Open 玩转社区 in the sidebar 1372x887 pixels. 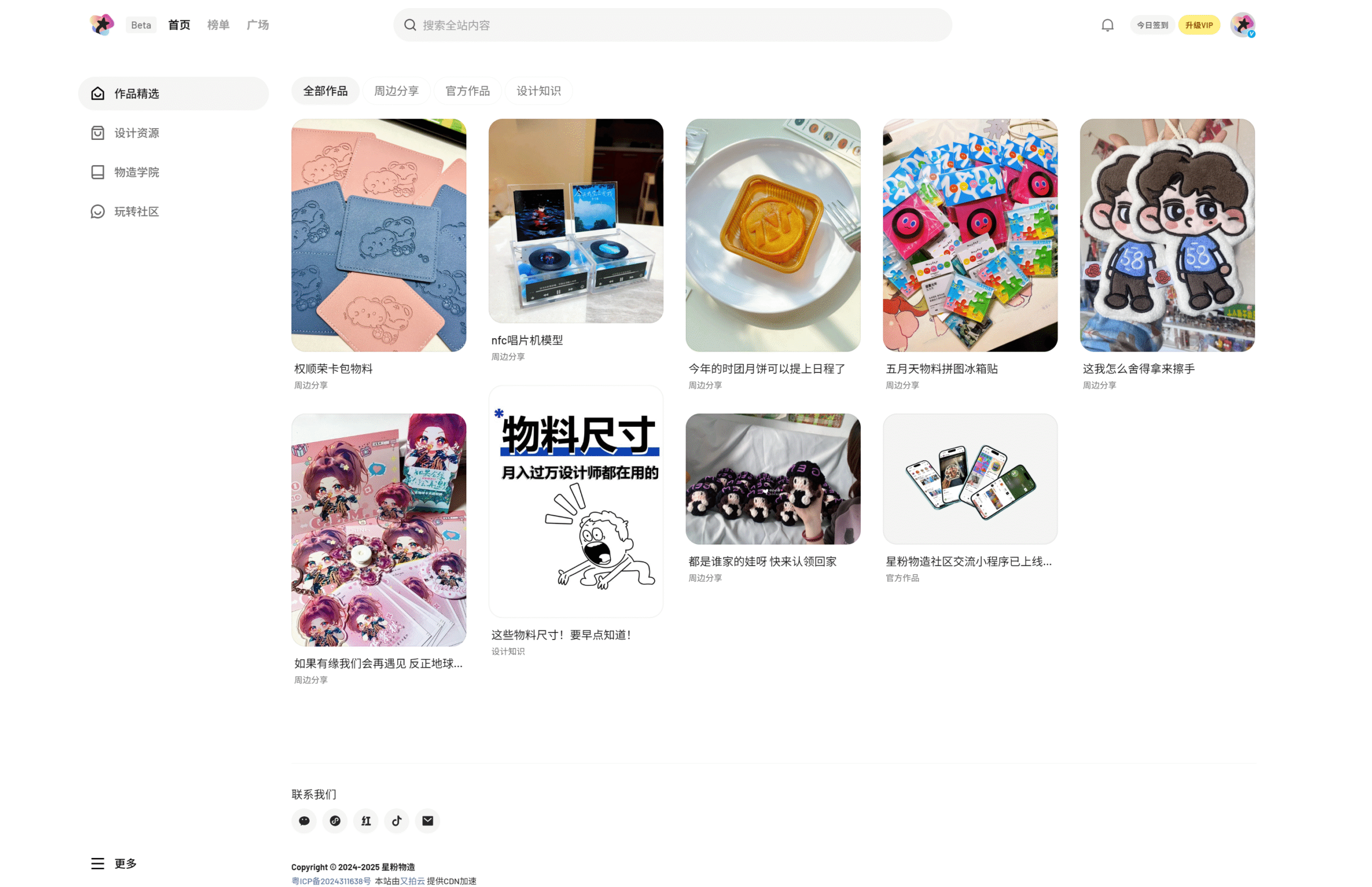tap(136, 211)
